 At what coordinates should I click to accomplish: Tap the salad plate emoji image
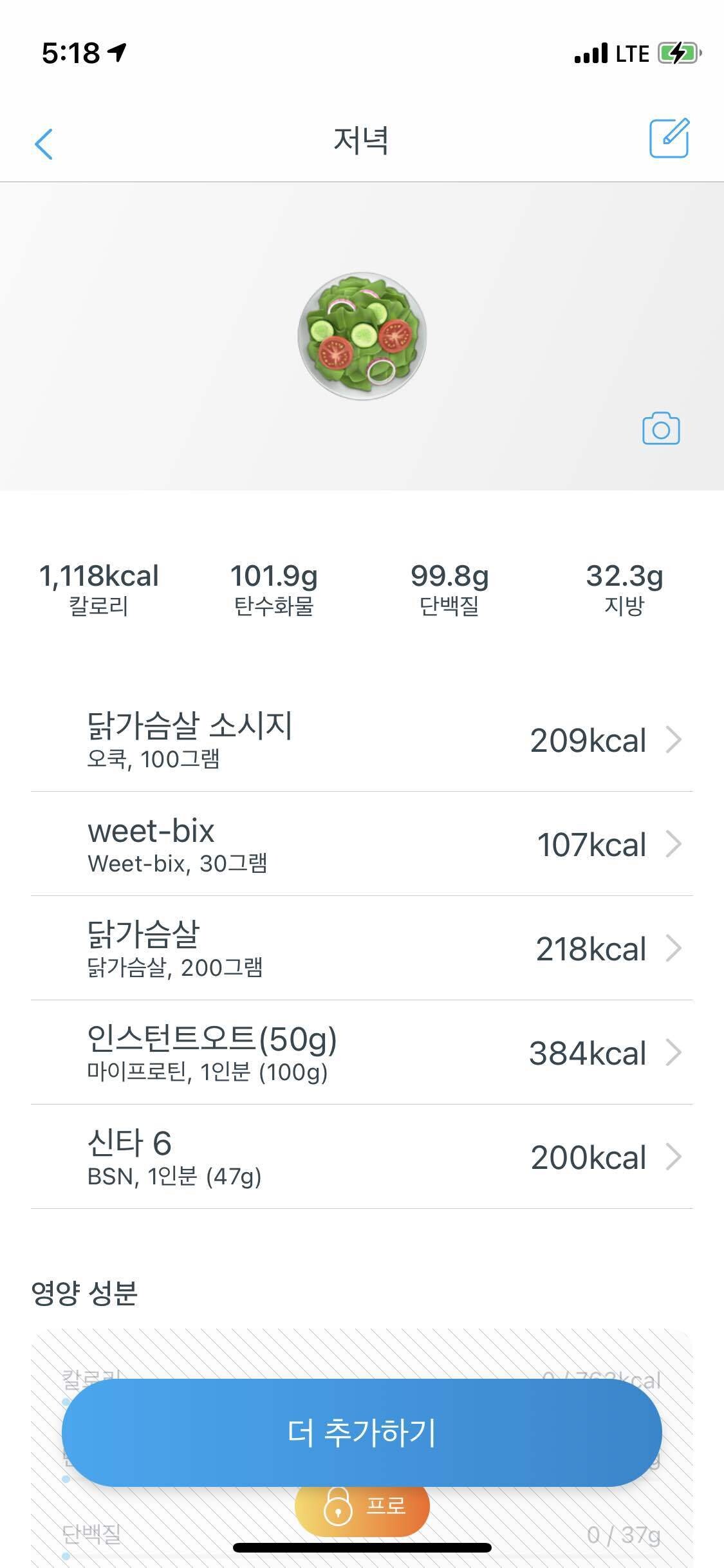(x=362, y=335)
